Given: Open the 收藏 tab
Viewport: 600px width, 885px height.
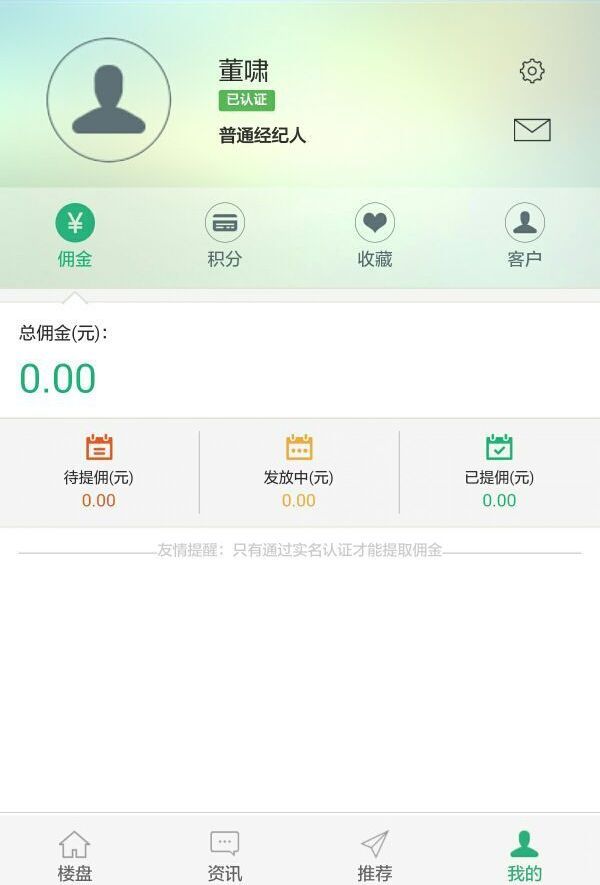Looking at the screenshot, I should (375, 236).
